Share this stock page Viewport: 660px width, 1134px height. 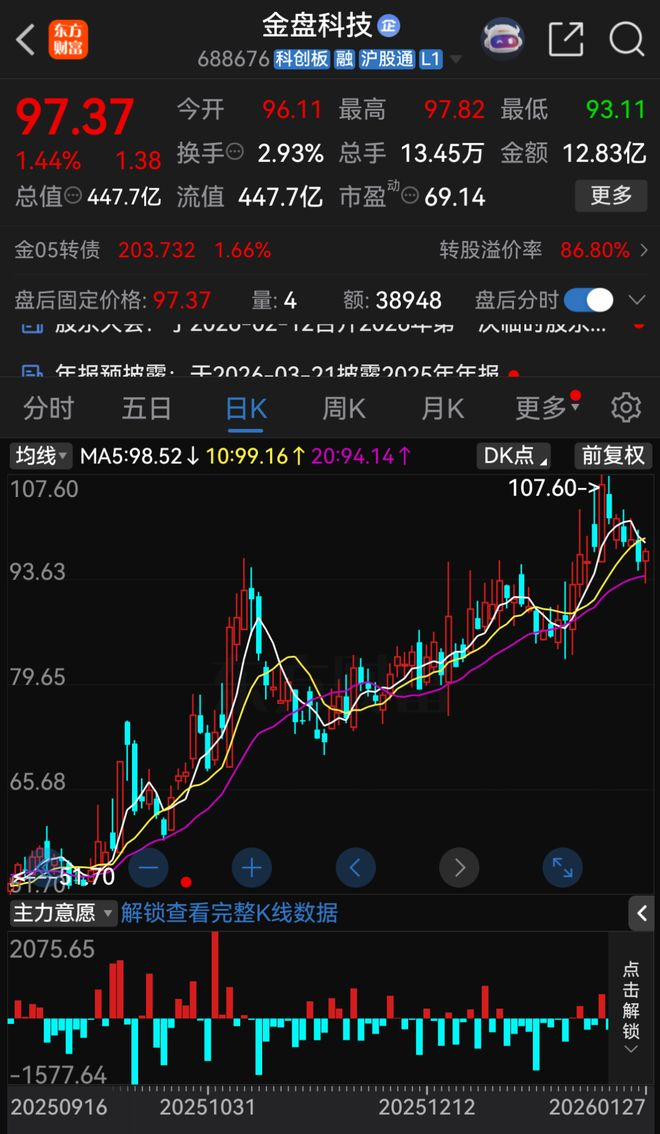(x=566, y=40)
